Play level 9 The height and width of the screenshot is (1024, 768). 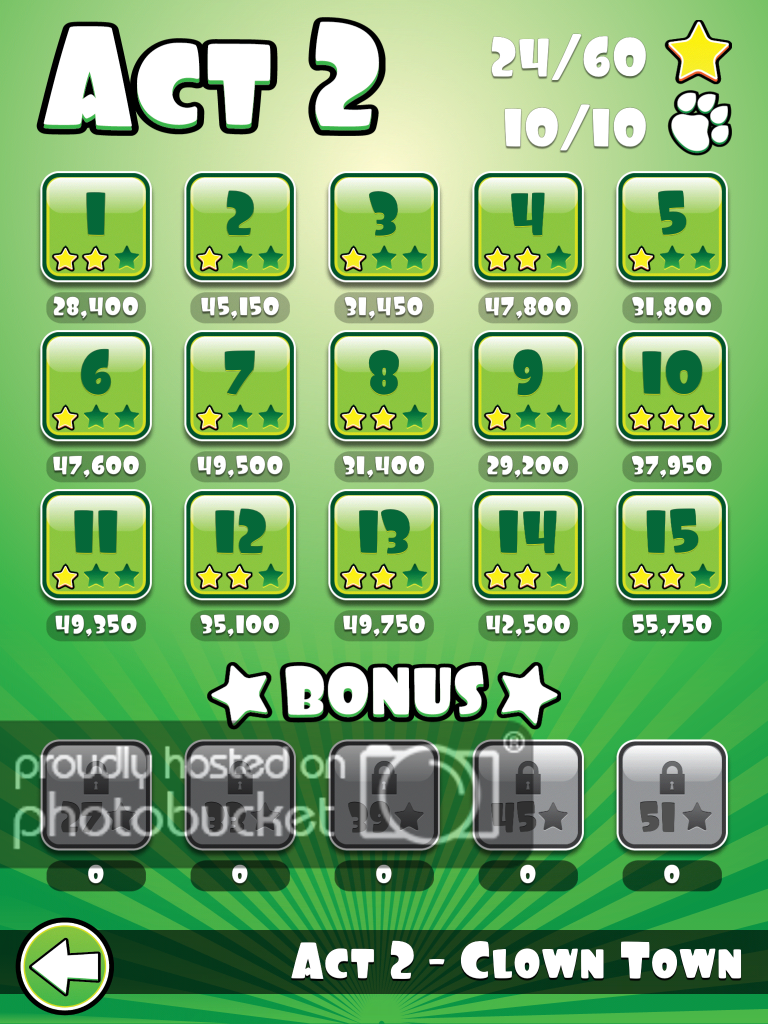(x=527, y=386)
